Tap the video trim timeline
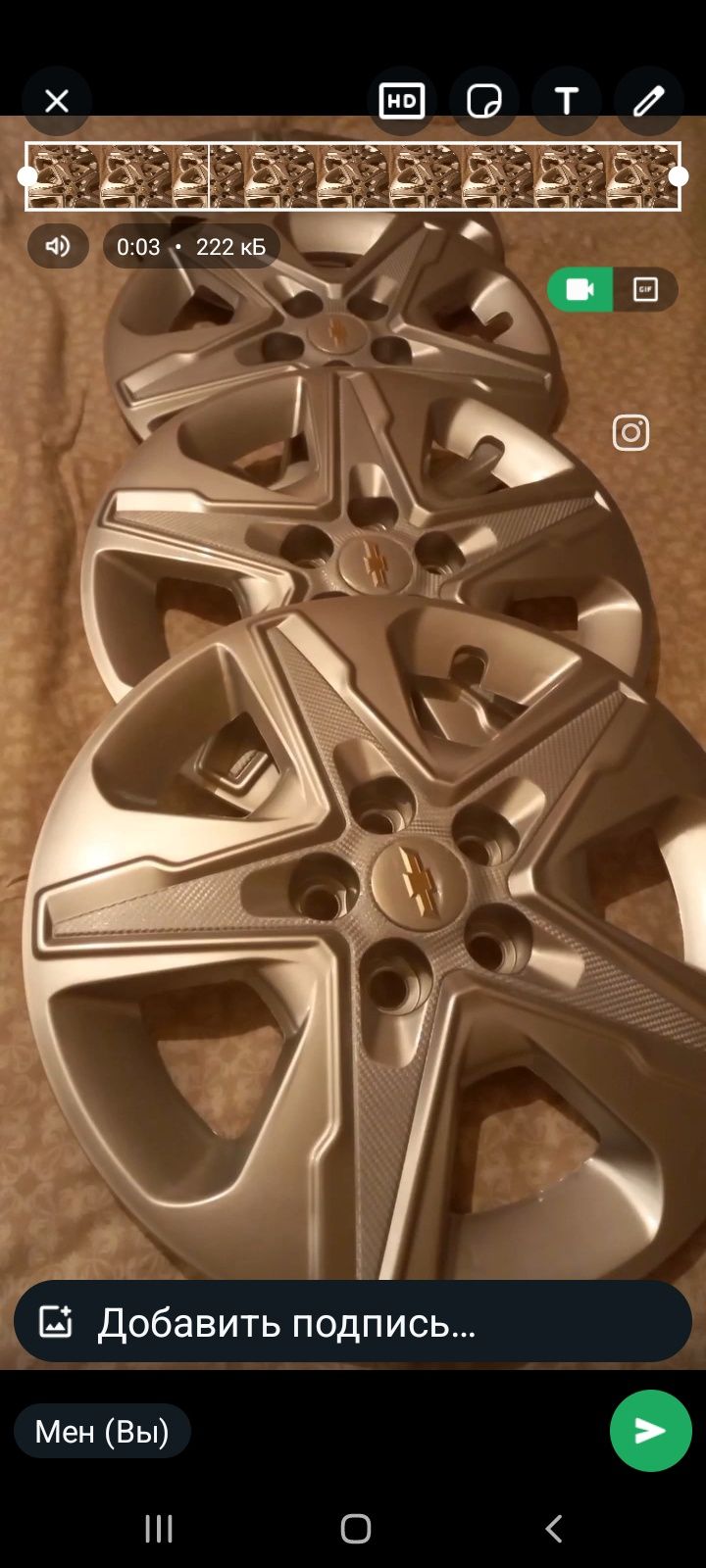 click(353, 176)
